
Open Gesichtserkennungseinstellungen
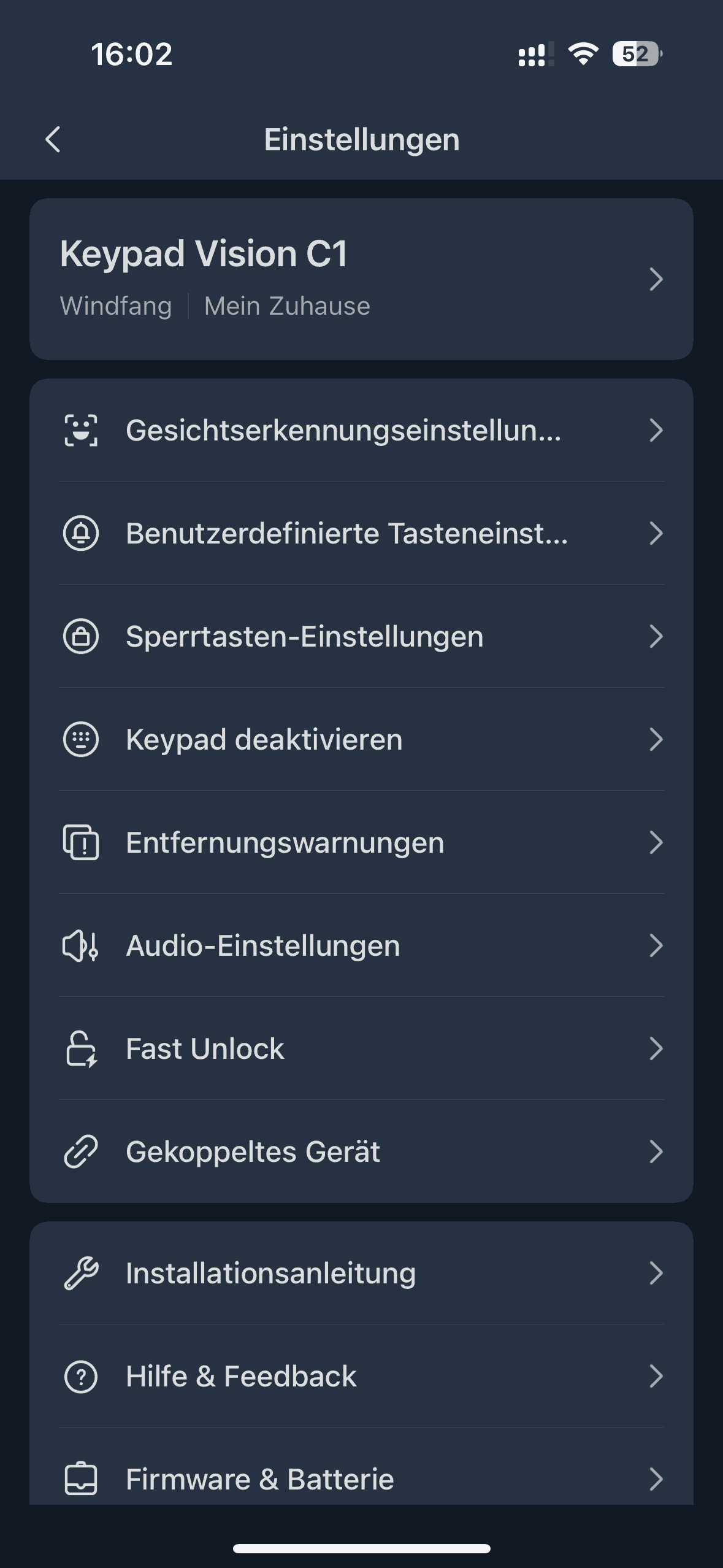361,430
